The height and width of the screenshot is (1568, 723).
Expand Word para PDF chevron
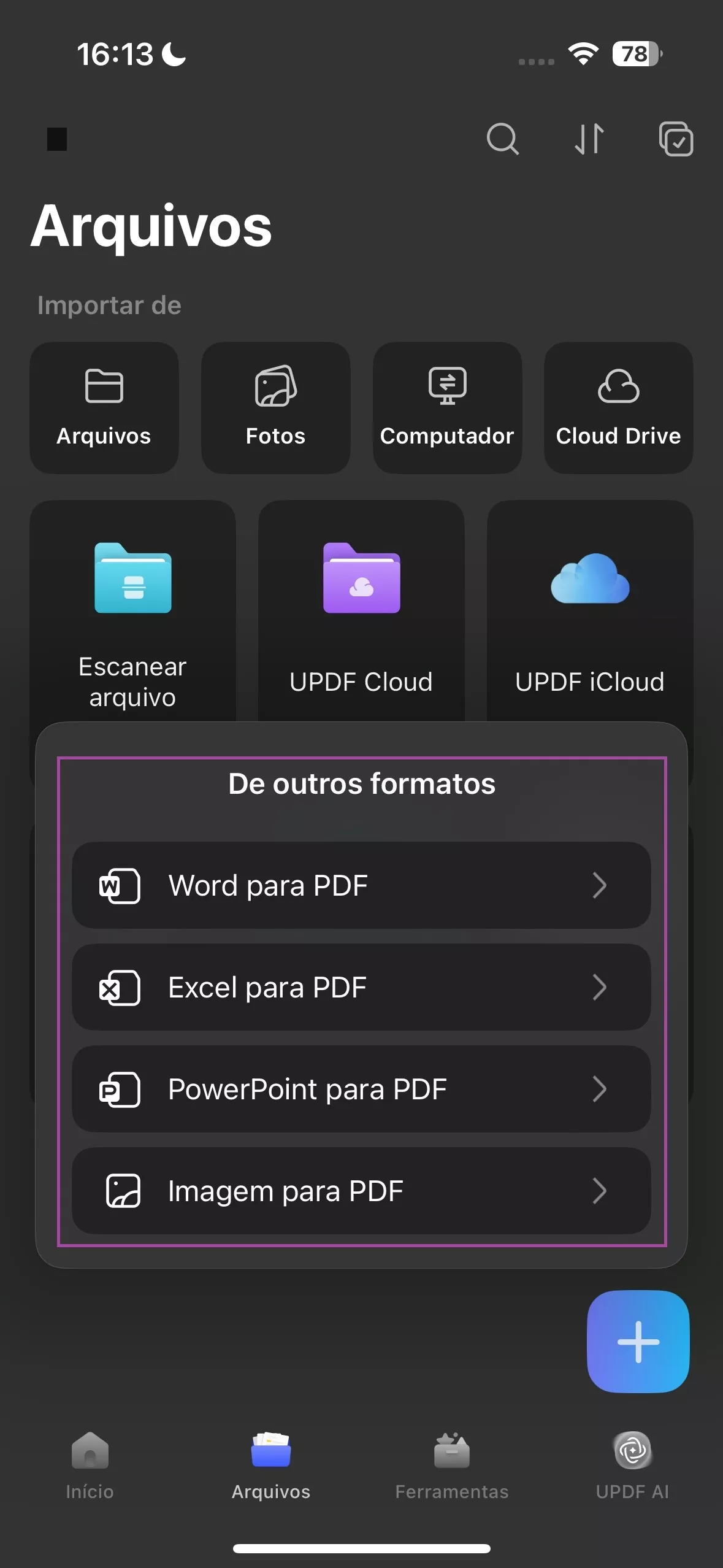[600, 885]
